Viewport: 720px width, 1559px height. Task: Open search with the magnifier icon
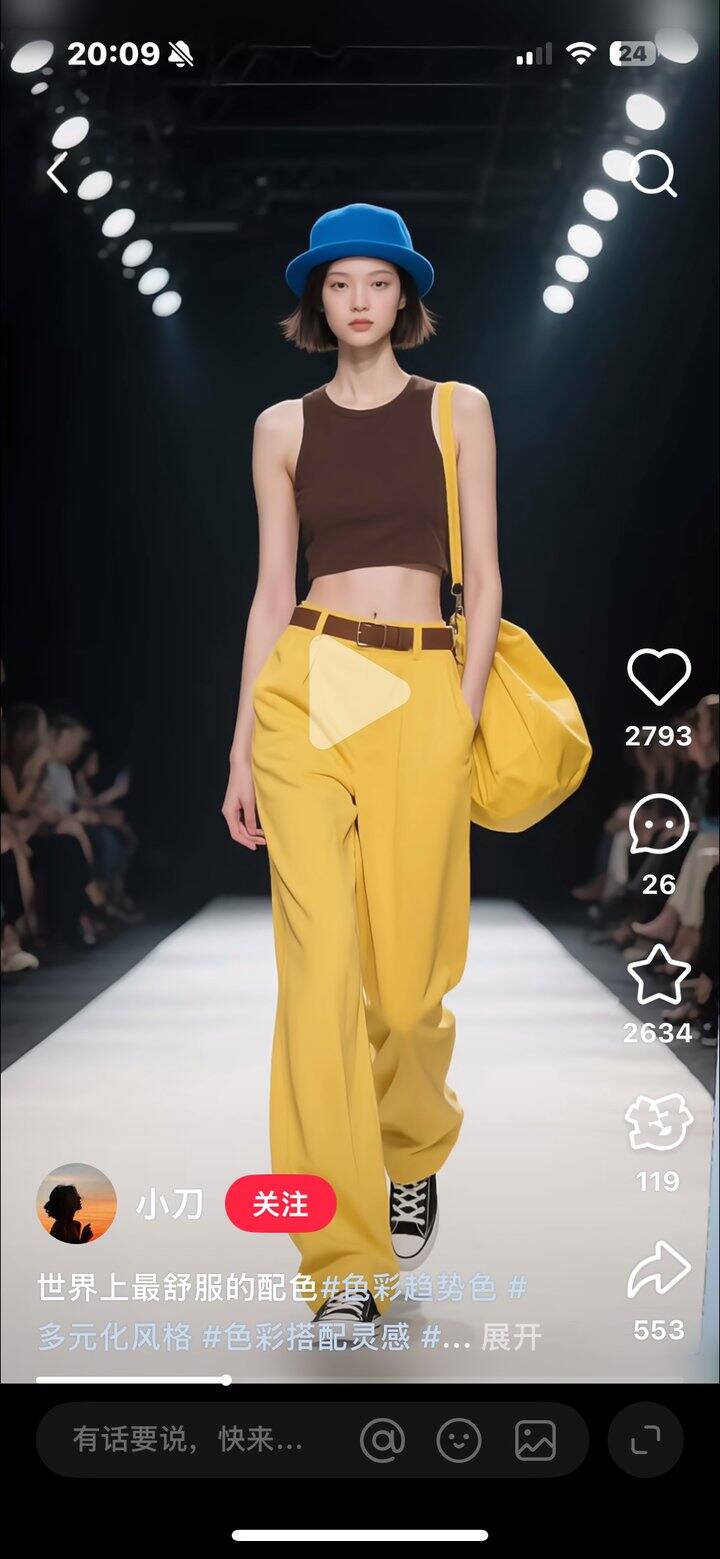tap(655, 174)
